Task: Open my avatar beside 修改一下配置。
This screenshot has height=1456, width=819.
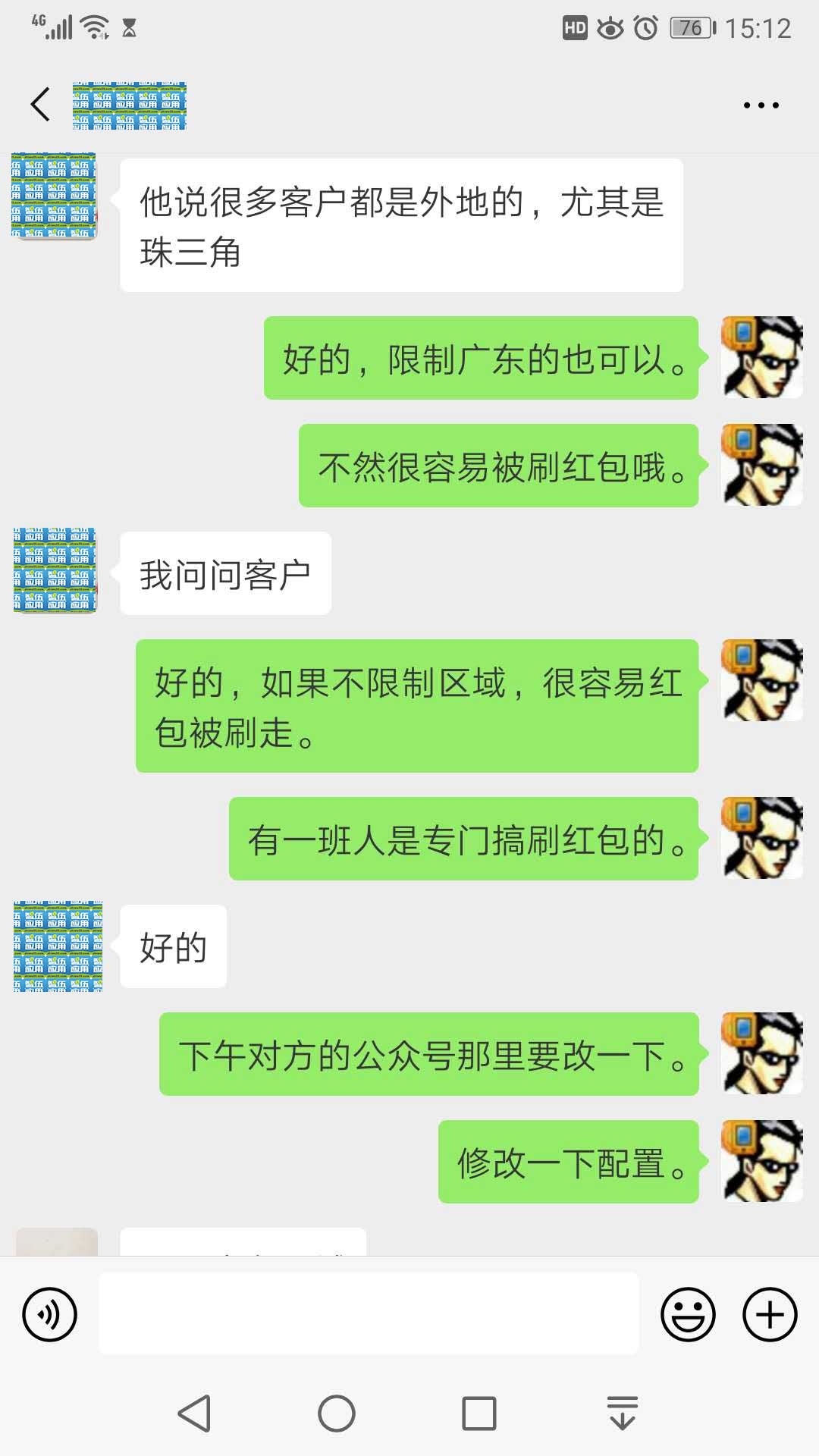Action: pyautogui.click(x=761, y=1161)
